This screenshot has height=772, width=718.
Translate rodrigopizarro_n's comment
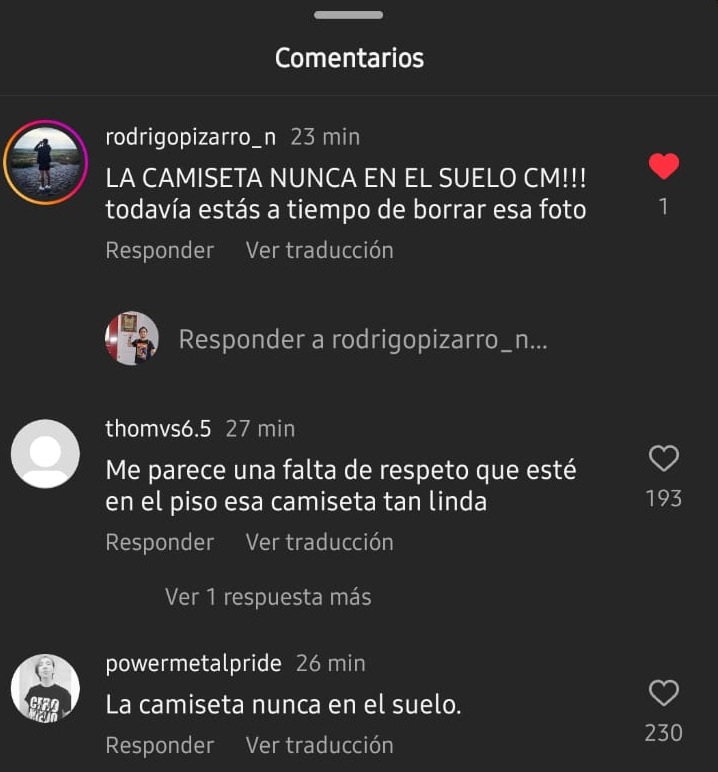319,250
